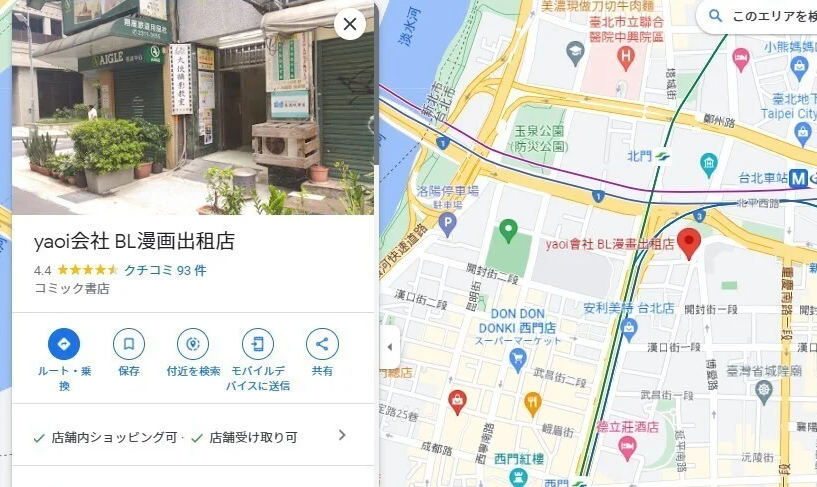Select the red yaoi會社 map pin

(688, 243)
